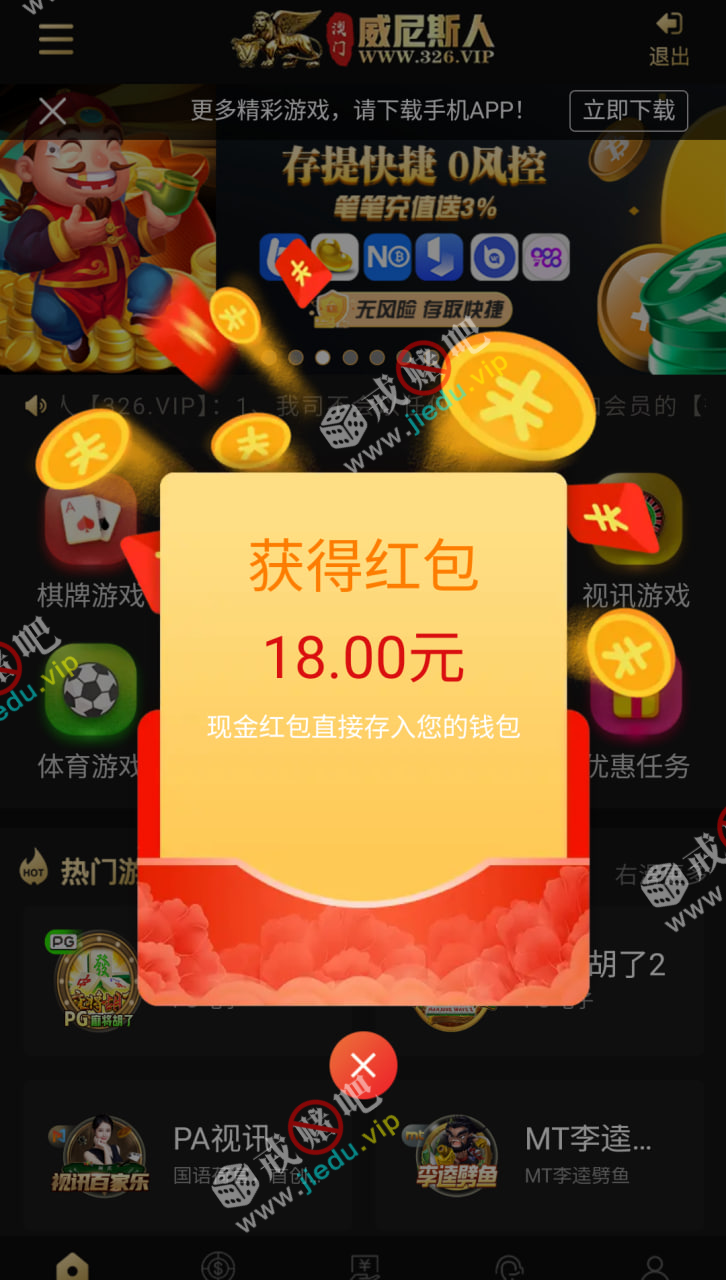
Task: Open the 棋牌游戏 category
Action: pos(91,540)
